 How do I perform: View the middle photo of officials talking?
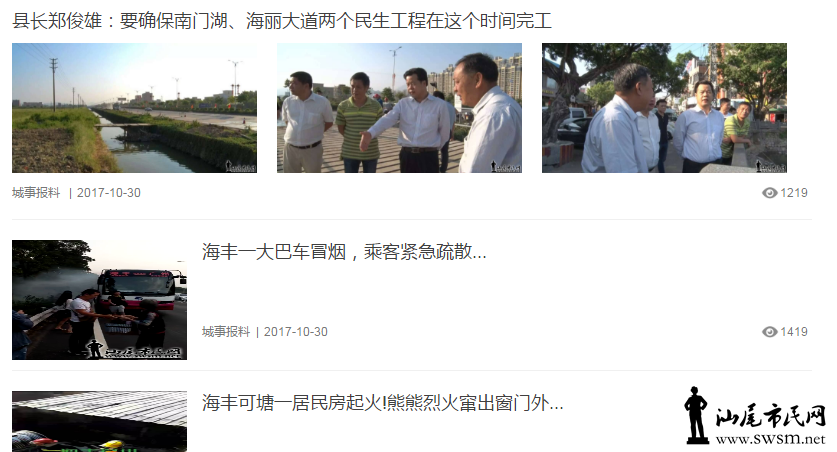tap(399, 108)
